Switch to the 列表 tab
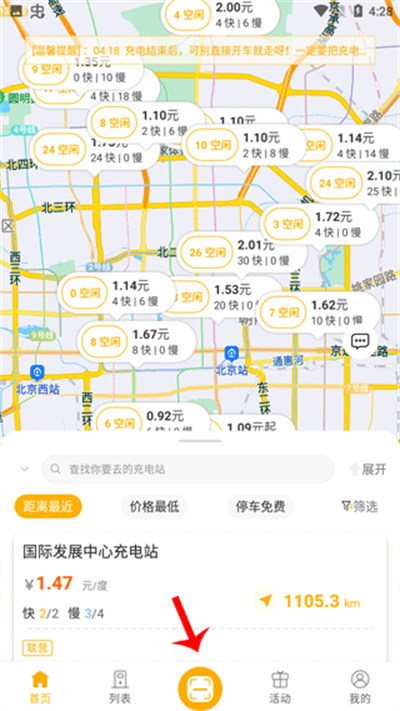This screenshot has width=400, height=711. [120, 687]
